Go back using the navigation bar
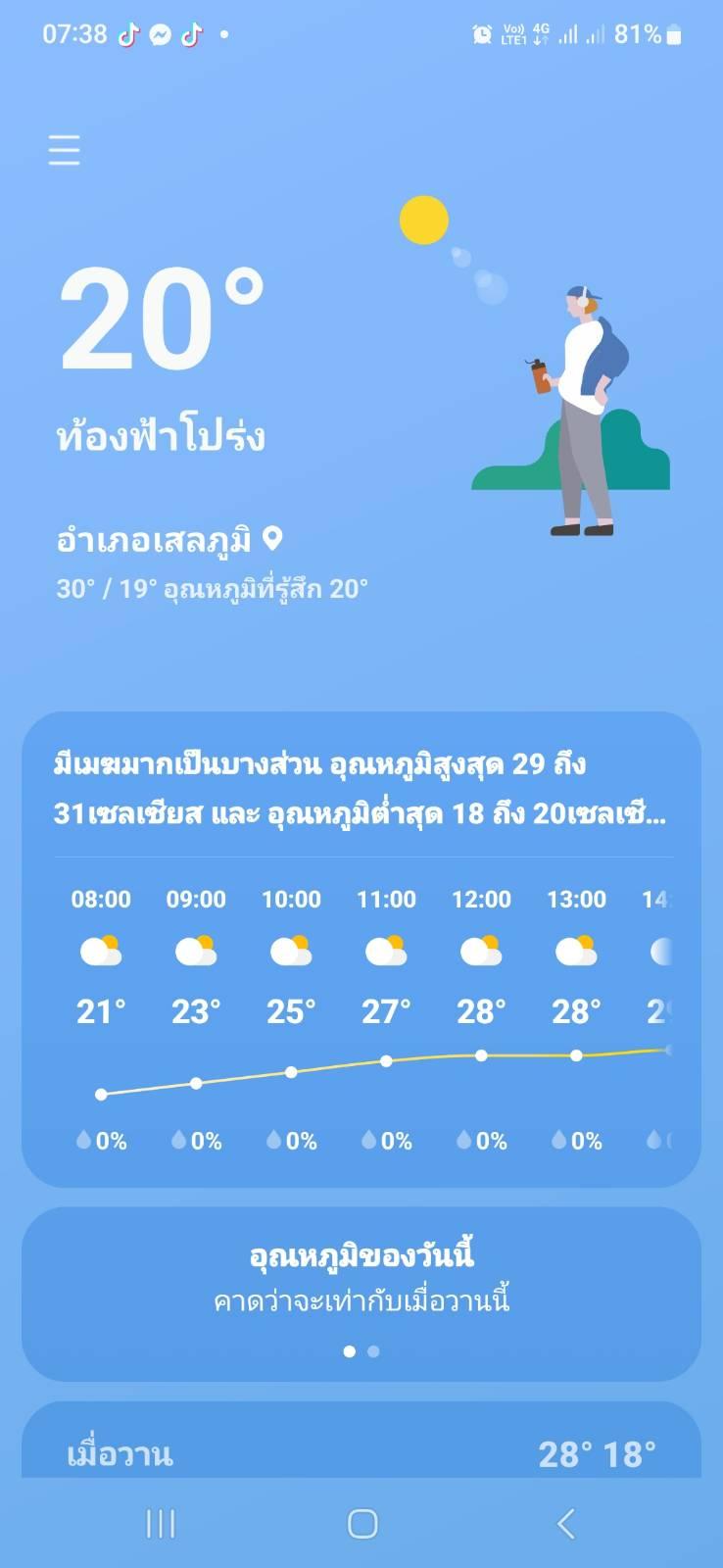The image size is (723, 1568). pos(565,1523)
